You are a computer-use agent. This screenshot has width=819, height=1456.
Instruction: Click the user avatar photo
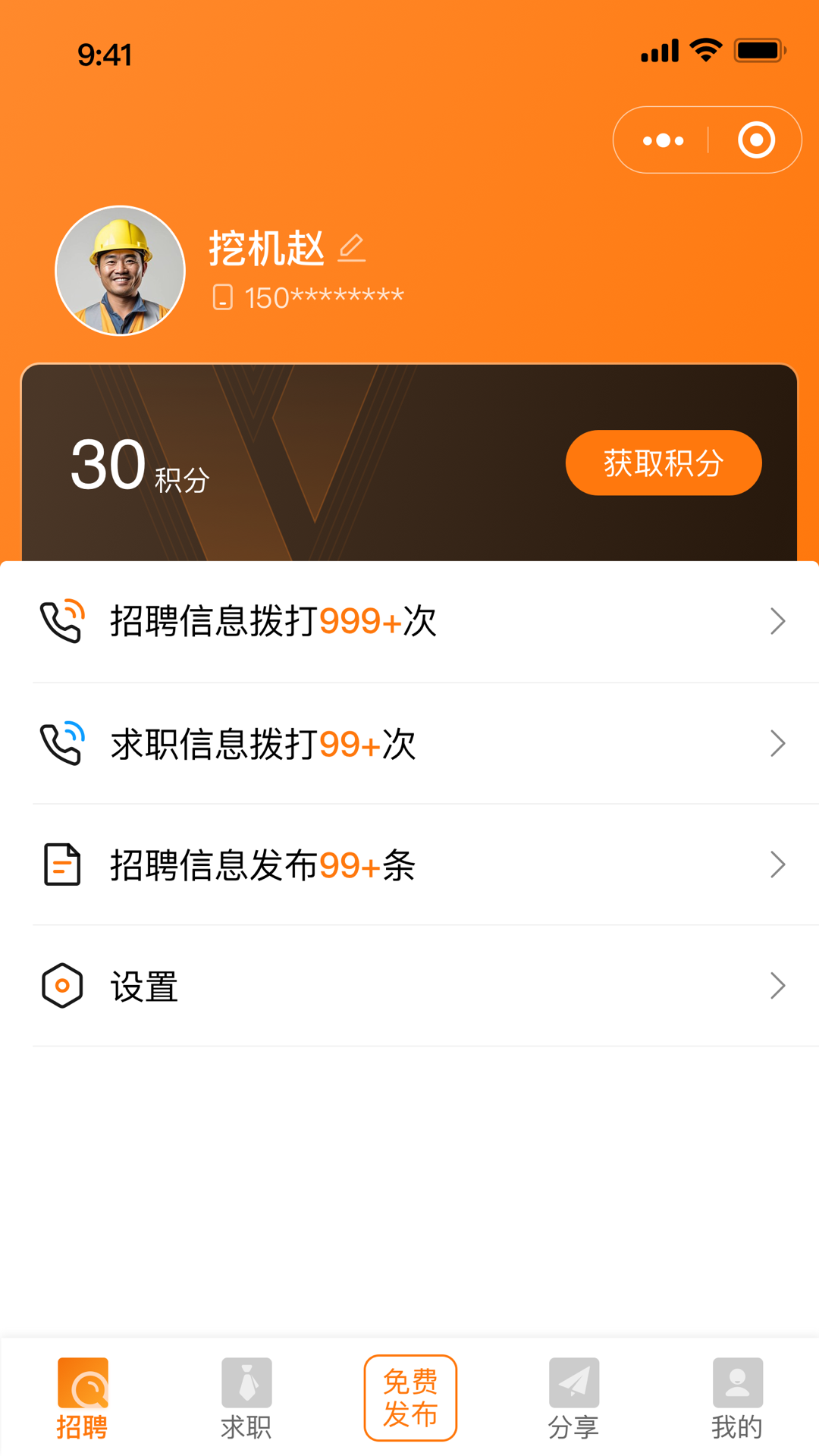pyautogui.click(x=120, y=270)
